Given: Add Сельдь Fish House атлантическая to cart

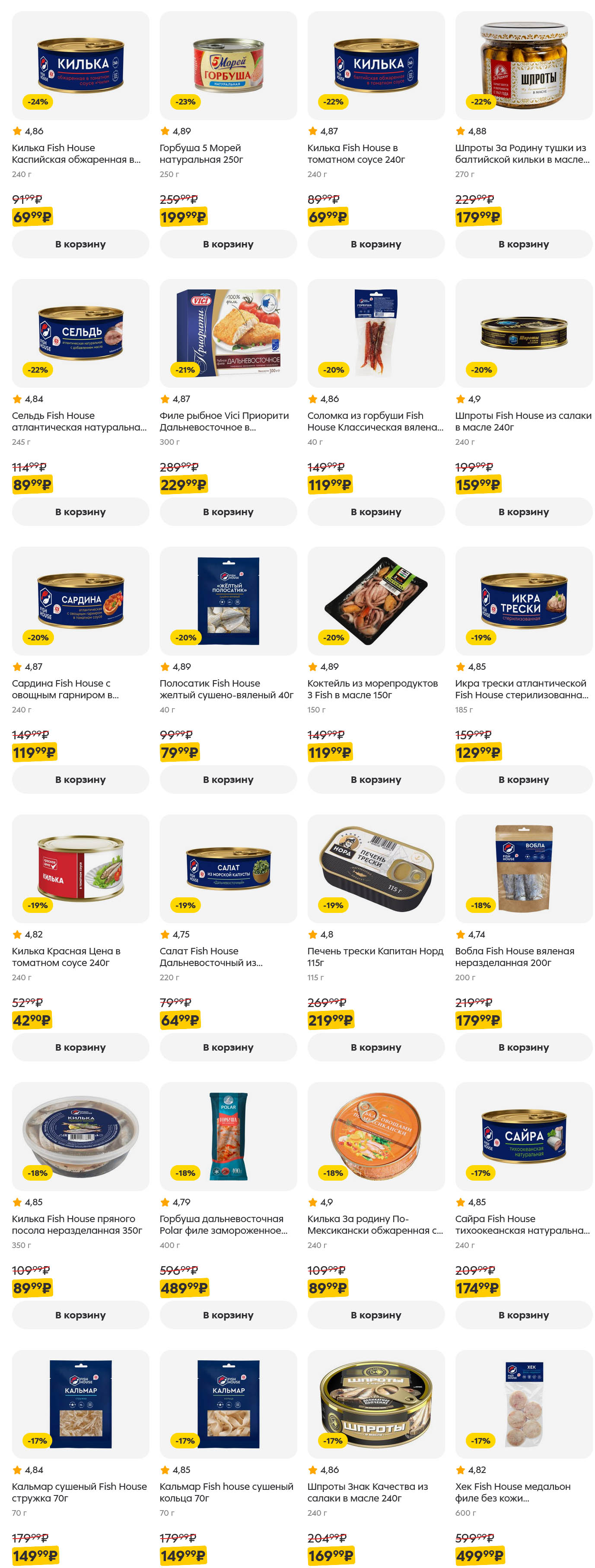Looking at the screenshot, I should [x=80, y=512].
